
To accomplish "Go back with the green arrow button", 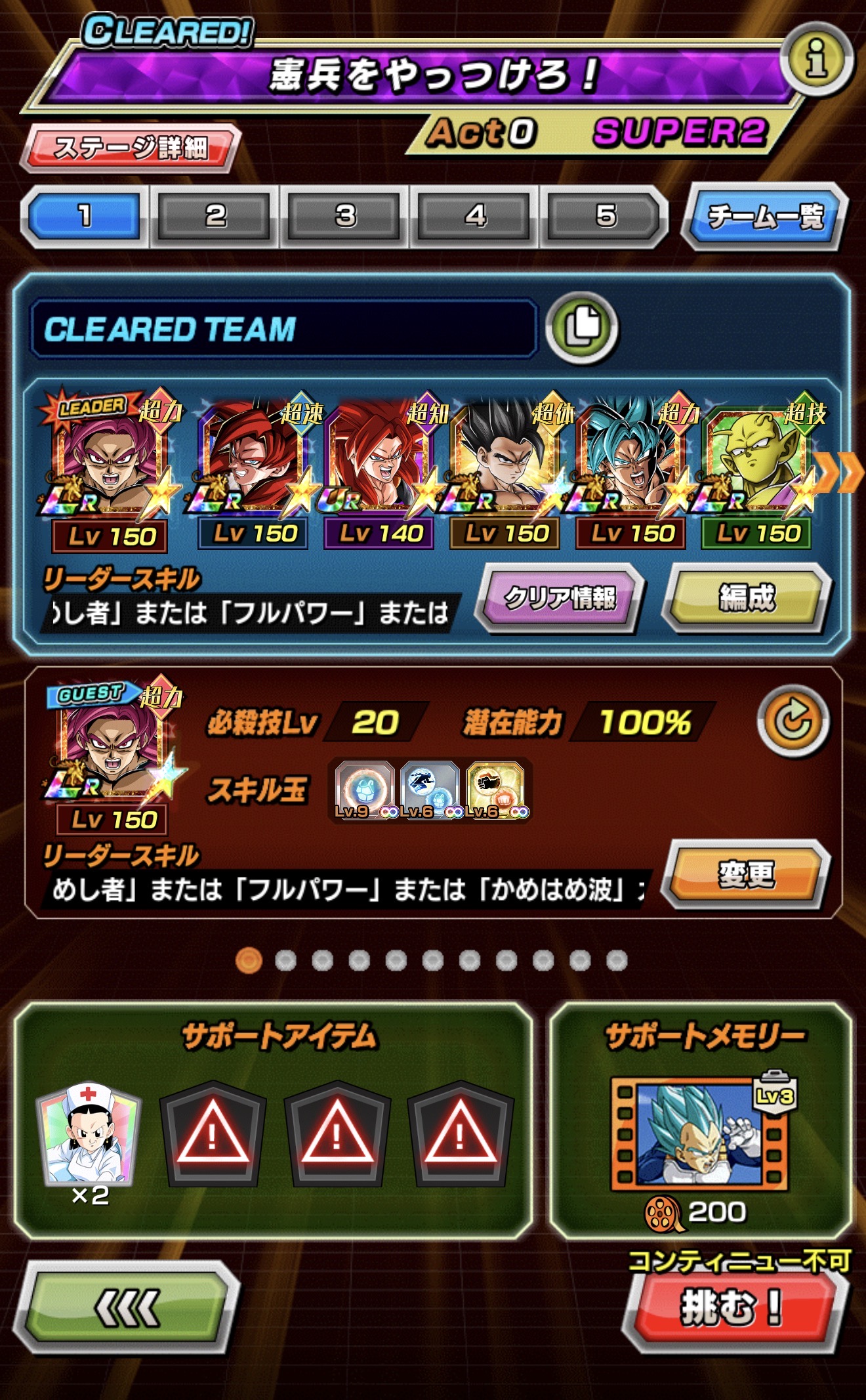I will click(x=127, y=1307).
